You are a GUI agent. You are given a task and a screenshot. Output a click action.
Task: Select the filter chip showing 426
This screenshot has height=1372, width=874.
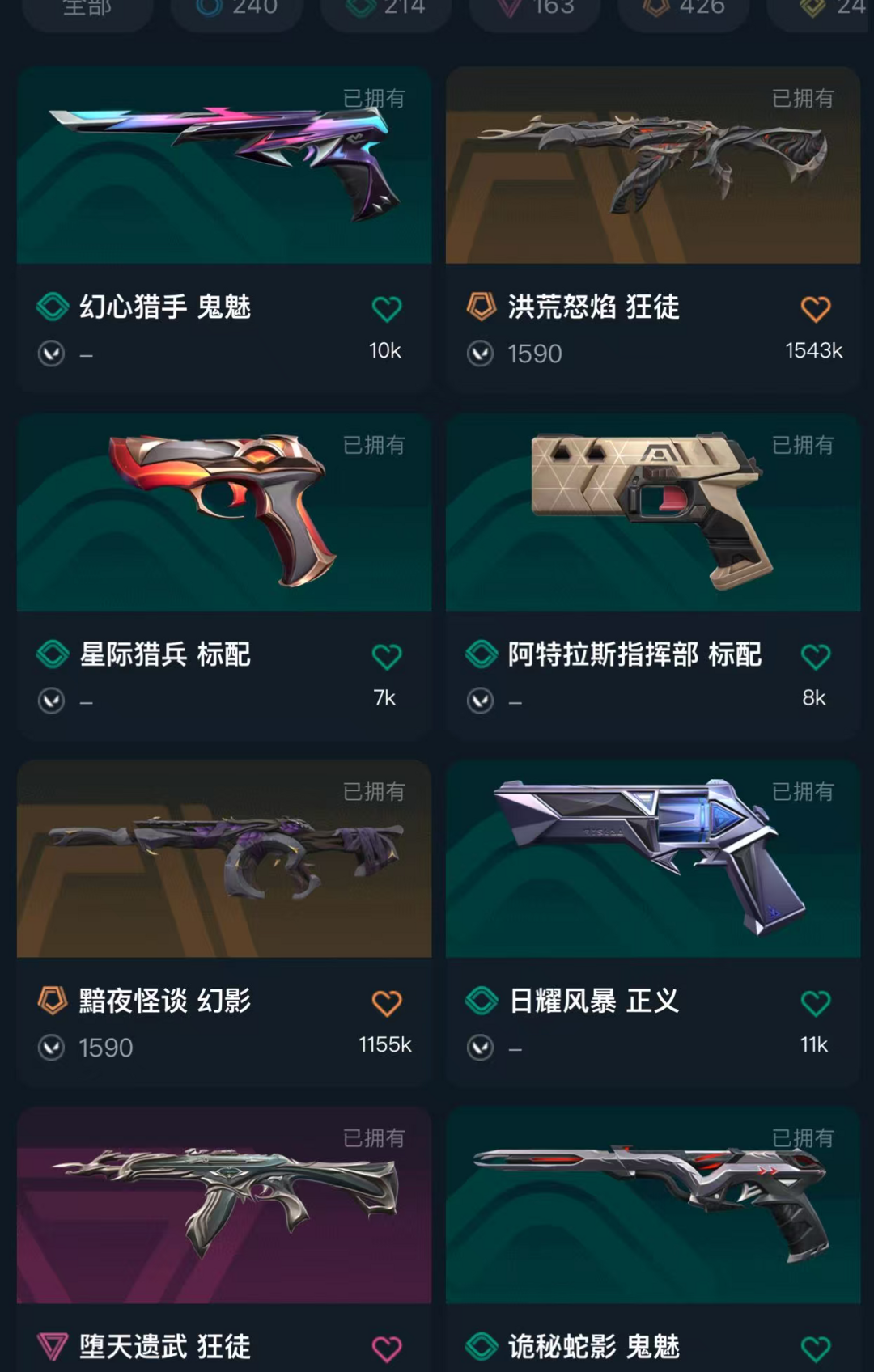pyautogui.click(x=684, y=10)
